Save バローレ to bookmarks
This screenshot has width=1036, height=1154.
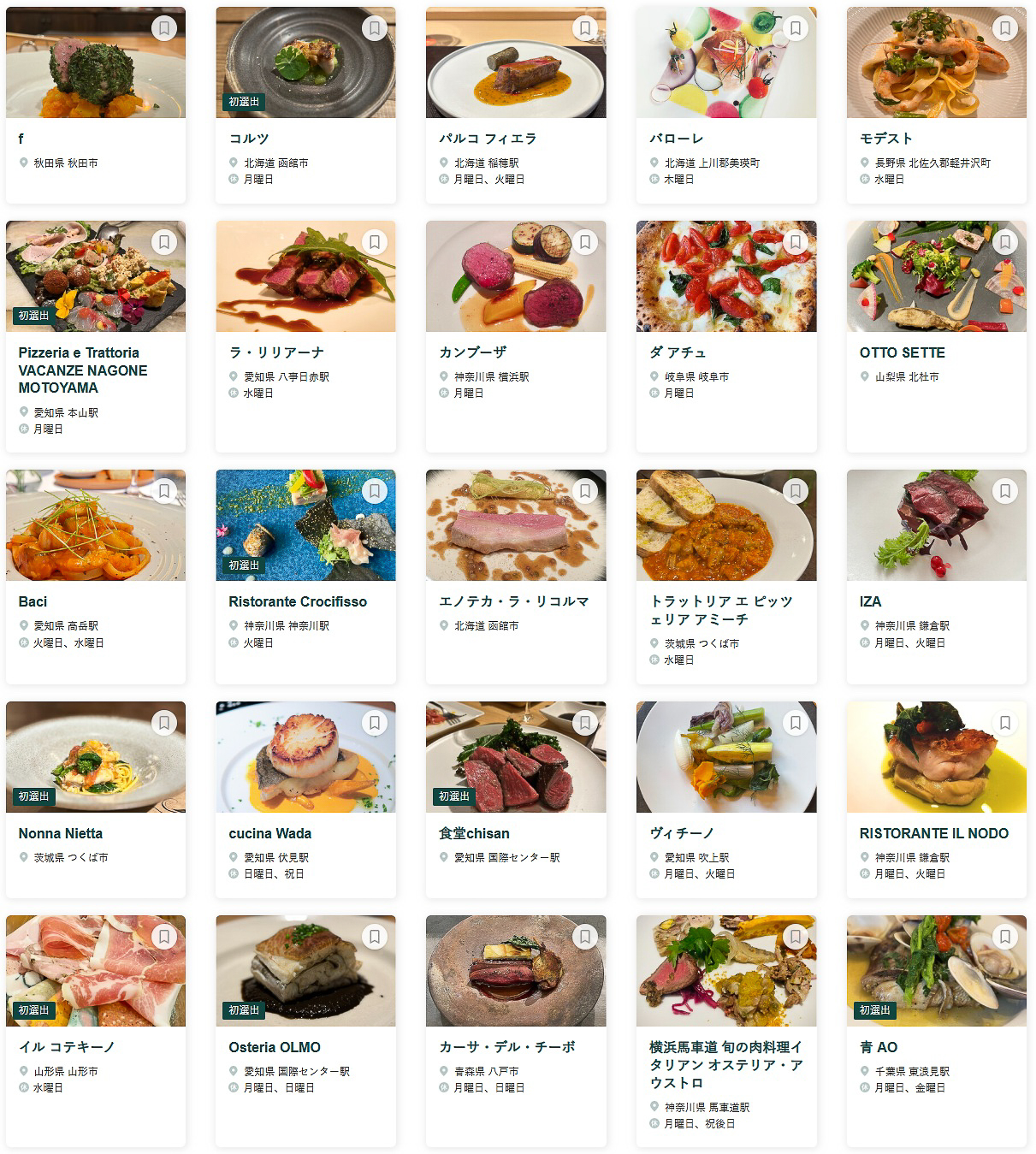click(x=794, y=27)
